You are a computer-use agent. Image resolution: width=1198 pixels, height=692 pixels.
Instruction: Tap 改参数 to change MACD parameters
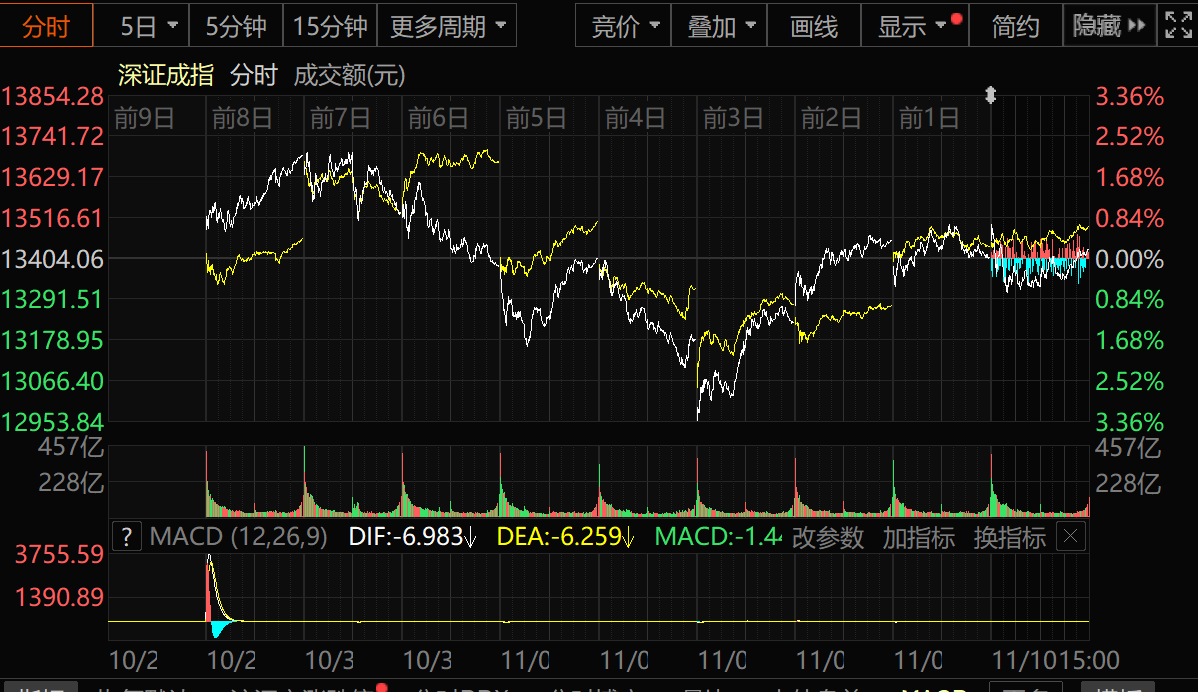(828, 537)
